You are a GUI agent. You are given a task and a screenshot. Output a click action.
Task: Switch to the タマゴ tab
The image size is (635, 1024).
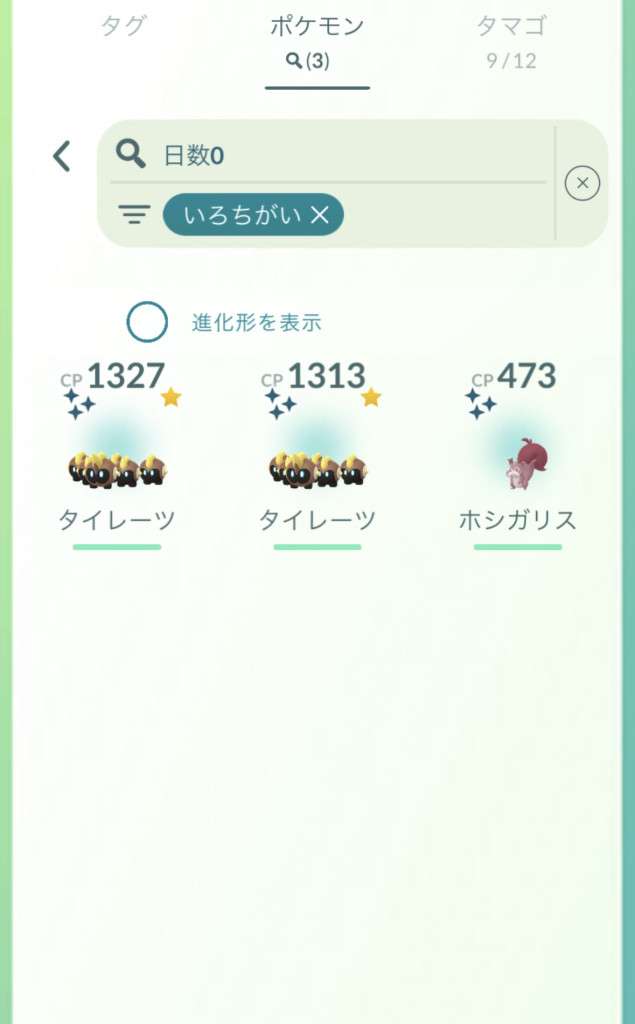point(511,40)
